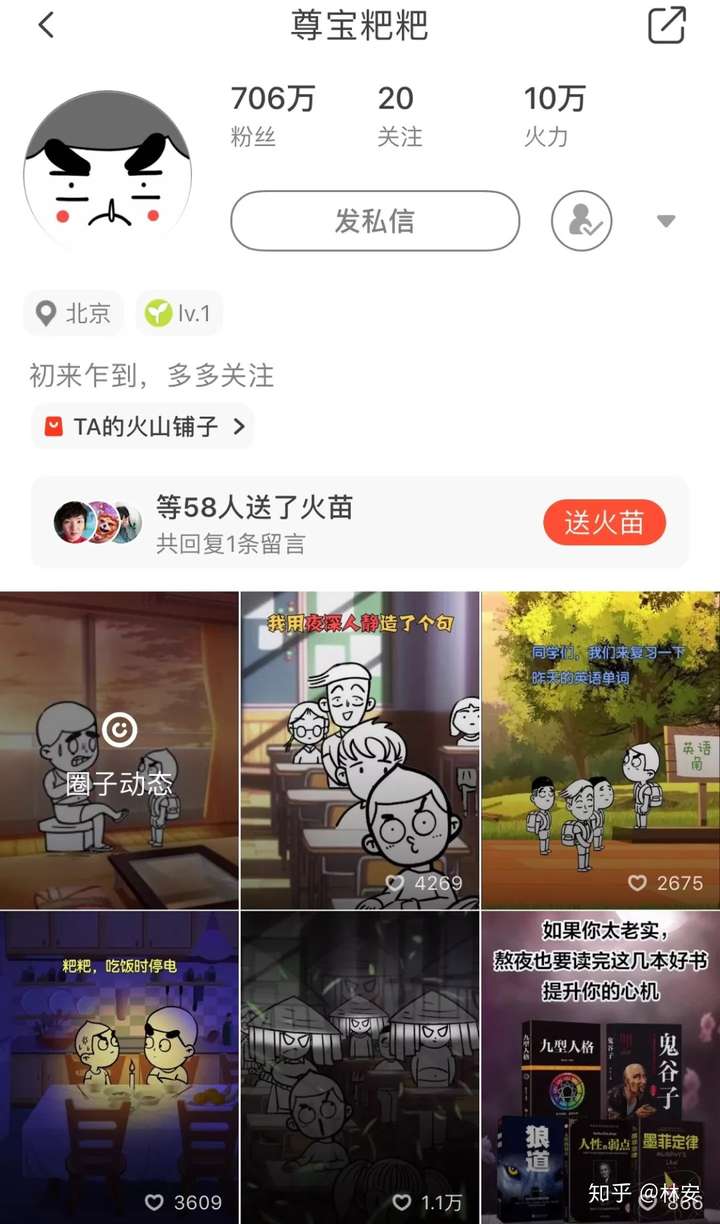Tap the 送火苗 button
This screenshot has height=1224, width=720.
tap(604, 522)
